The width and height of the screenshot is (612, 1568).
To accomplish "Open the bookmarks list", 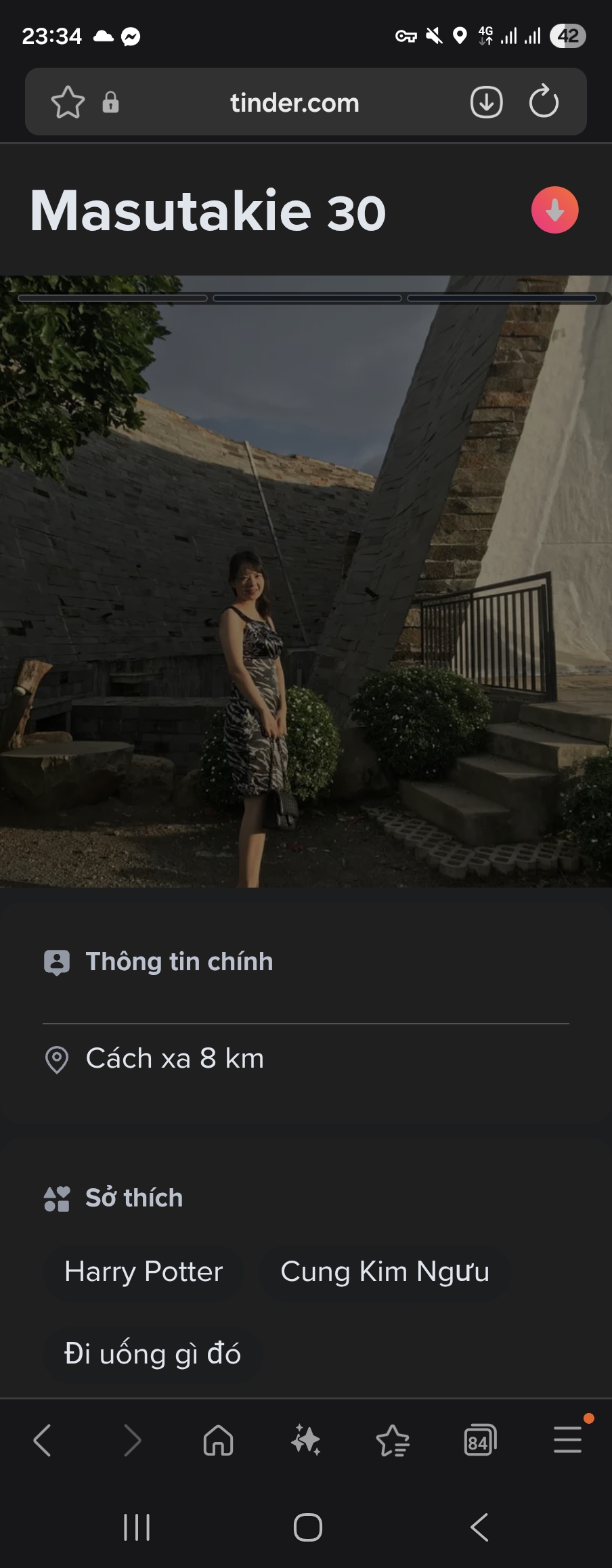I will pyautogui.click(x=393, y=1440).
